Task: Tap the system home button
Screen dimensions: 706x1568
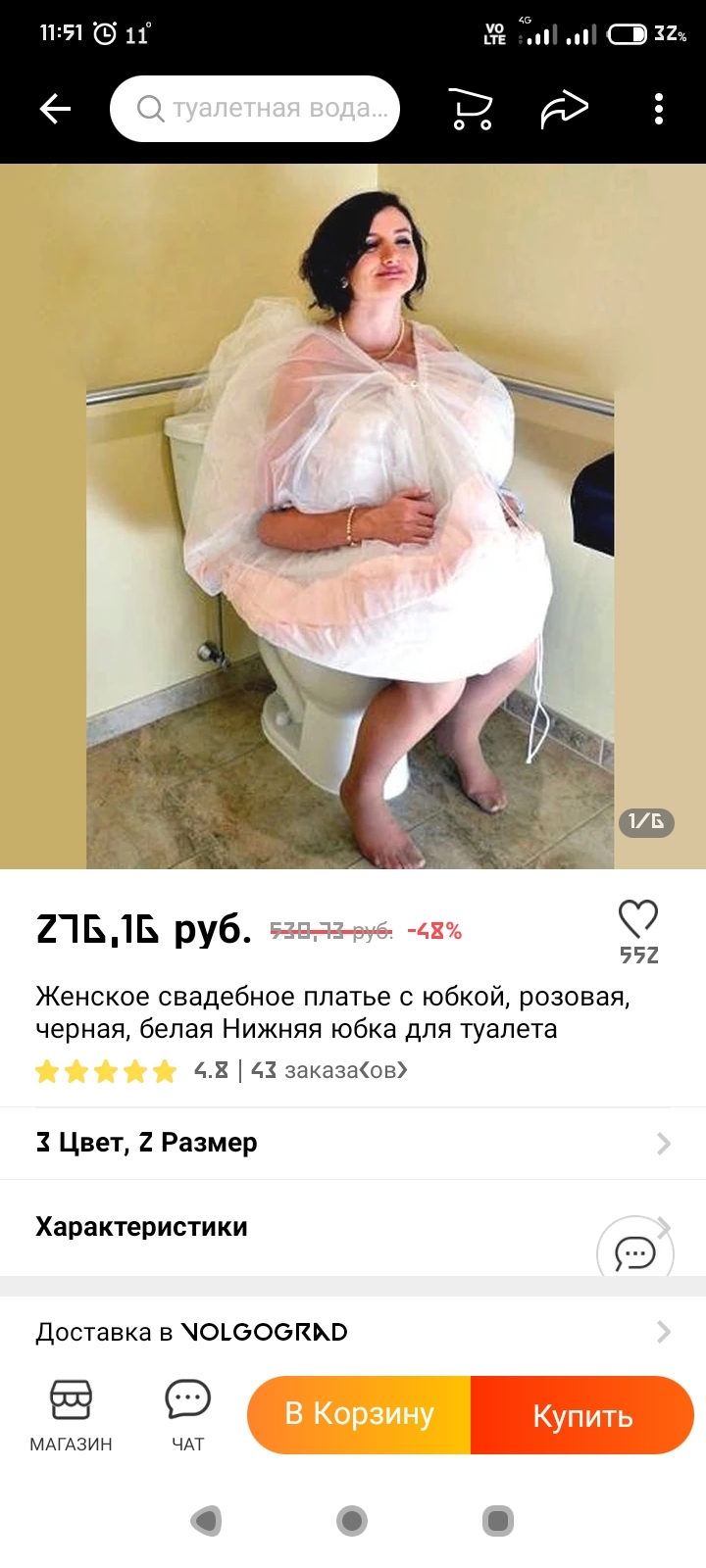Action: (x=352, y=1521)
